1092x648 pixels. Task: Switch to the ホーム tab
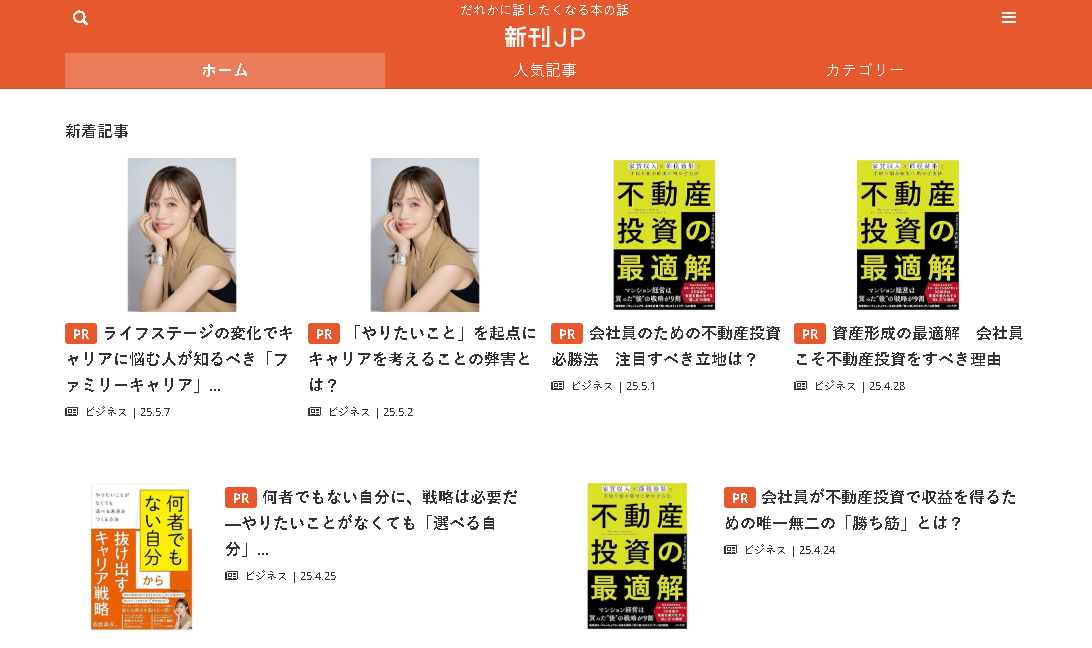click(225, 70)
